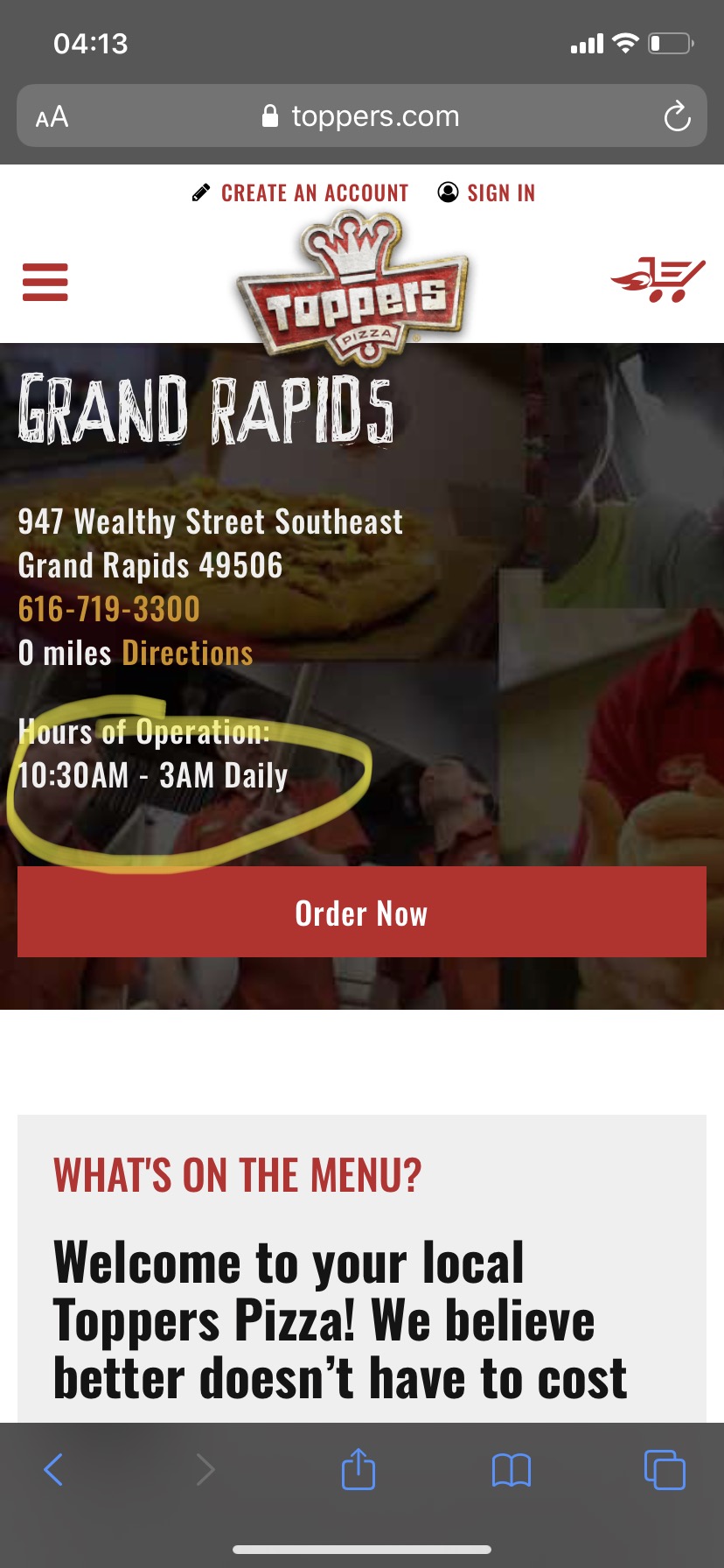Go back to the previous page
This screenshot has height=1568, width=724.
point(53,1469)
